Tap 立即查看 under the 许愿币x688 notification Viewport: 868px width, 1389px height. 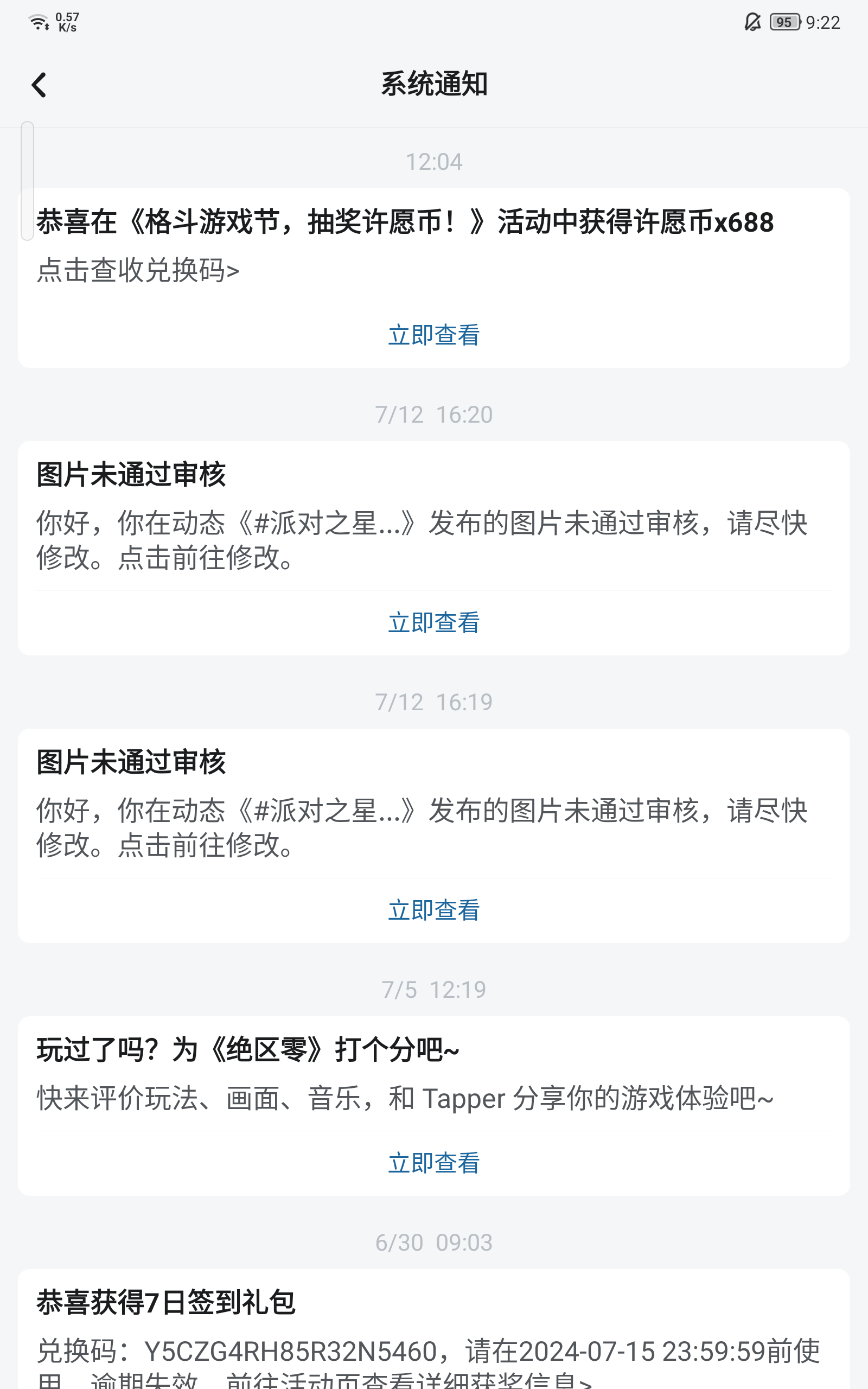pyautogui.click(x=433, y=335)
